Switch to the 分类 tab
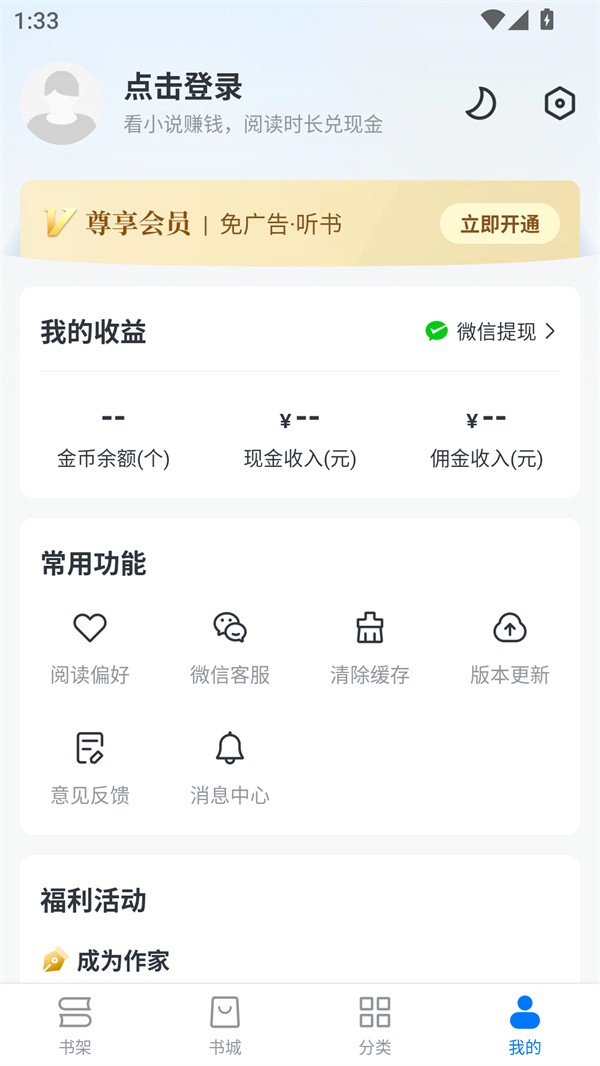This screenshot has height=1066, width=600. click(375, 1025)
